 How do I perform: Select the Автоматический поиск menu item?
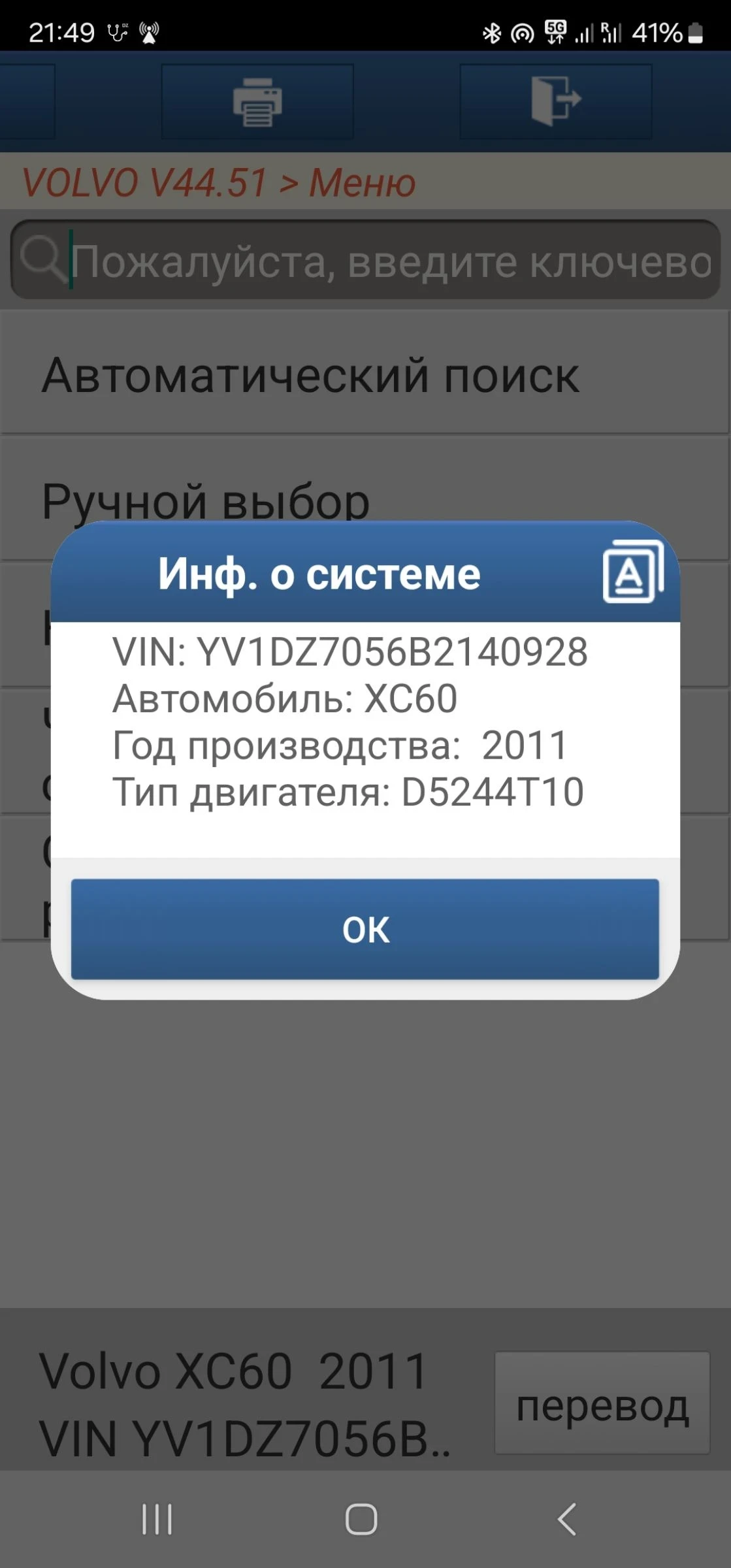[x=310, y=374]
